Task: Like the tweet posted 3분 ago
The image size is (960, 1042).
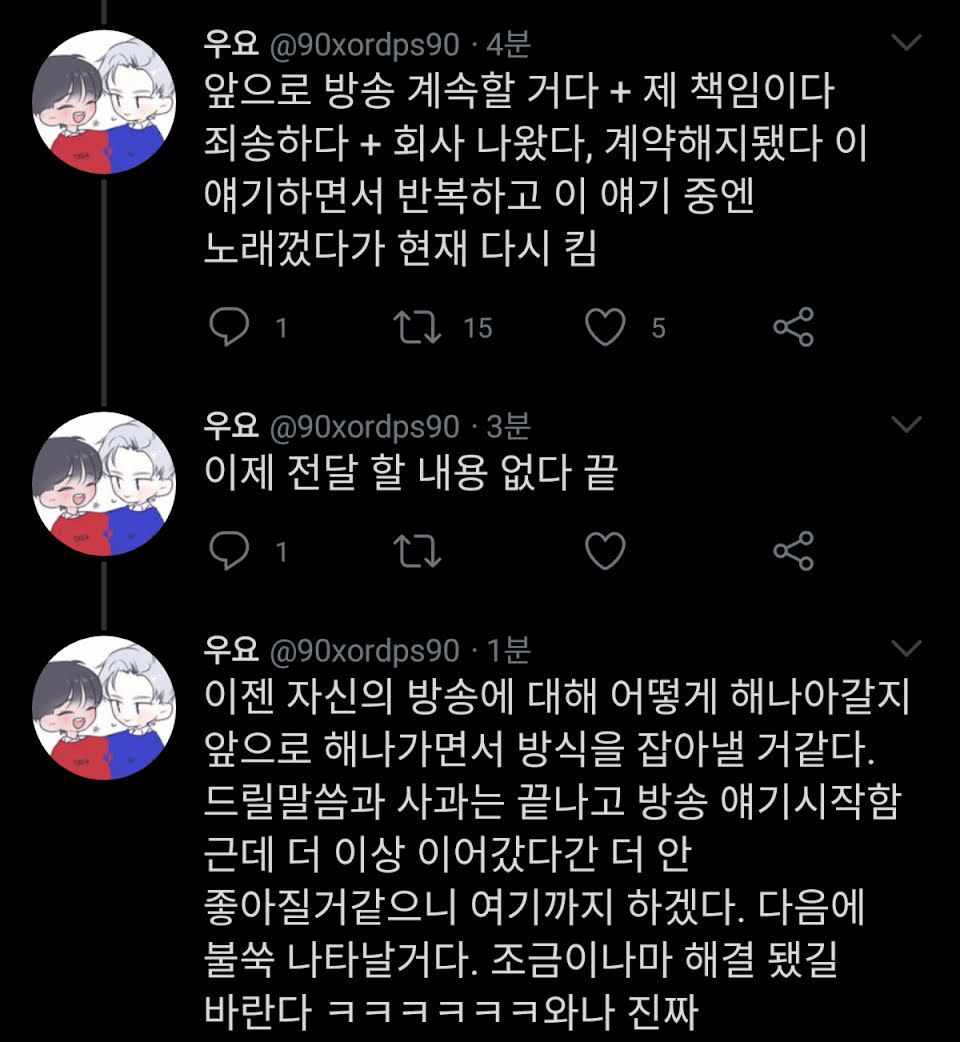Action: coord(605,551)
